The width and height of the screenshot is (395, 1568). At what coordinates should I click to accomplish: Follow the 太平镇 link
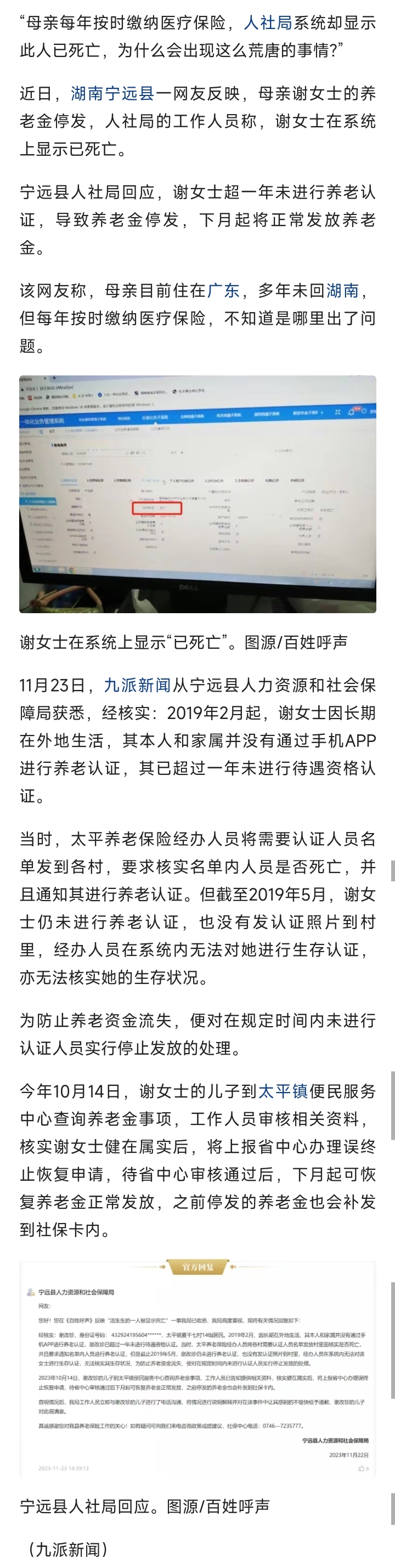tap(283, 1091)
